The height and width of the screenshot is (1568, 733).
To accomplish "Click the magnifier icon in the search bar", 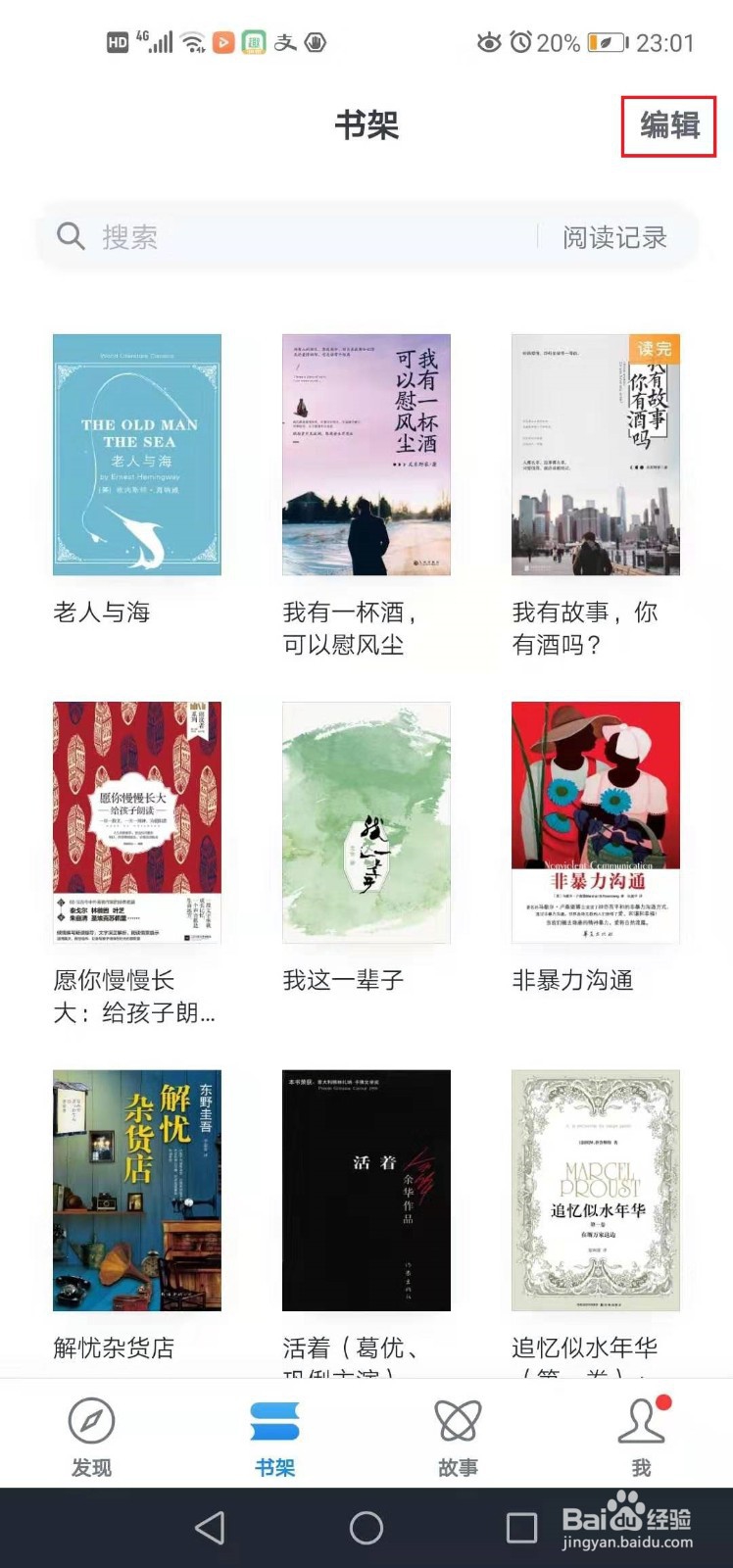I will [70, 235].
